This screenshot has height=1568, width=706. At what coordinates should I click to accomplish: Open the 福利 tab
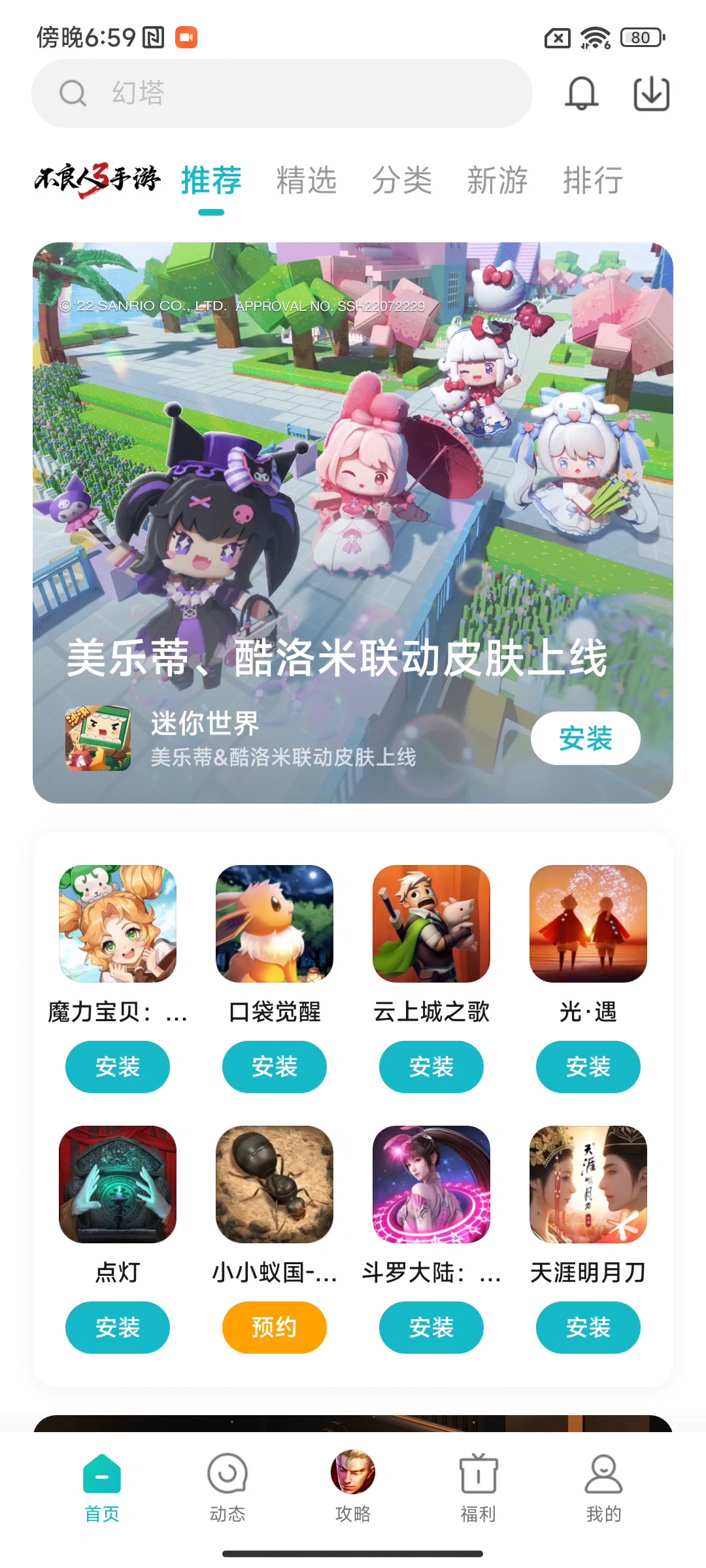[x=479, y=1486]
